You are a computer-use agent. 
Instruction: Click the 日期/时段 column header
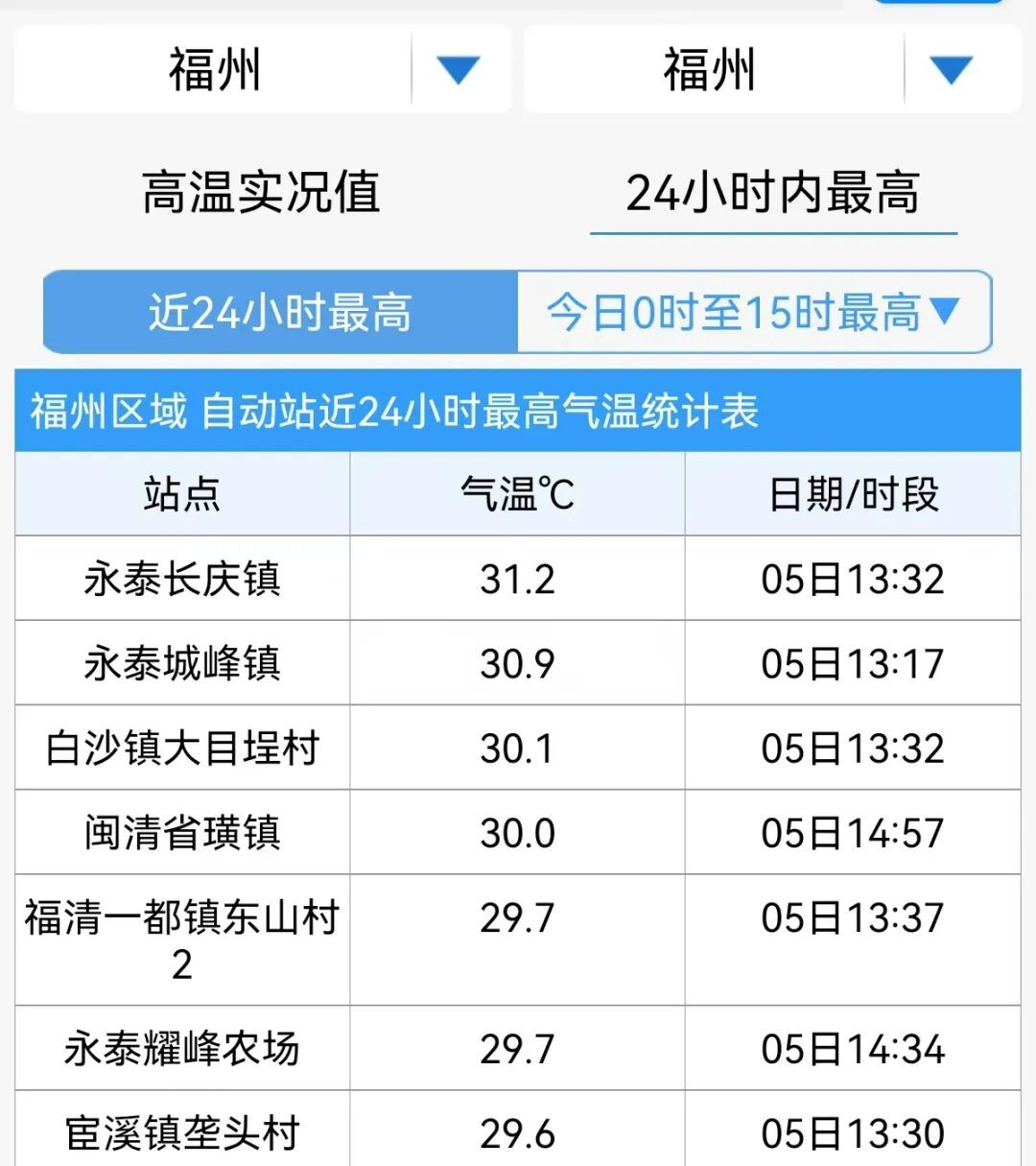coord(857,493)
